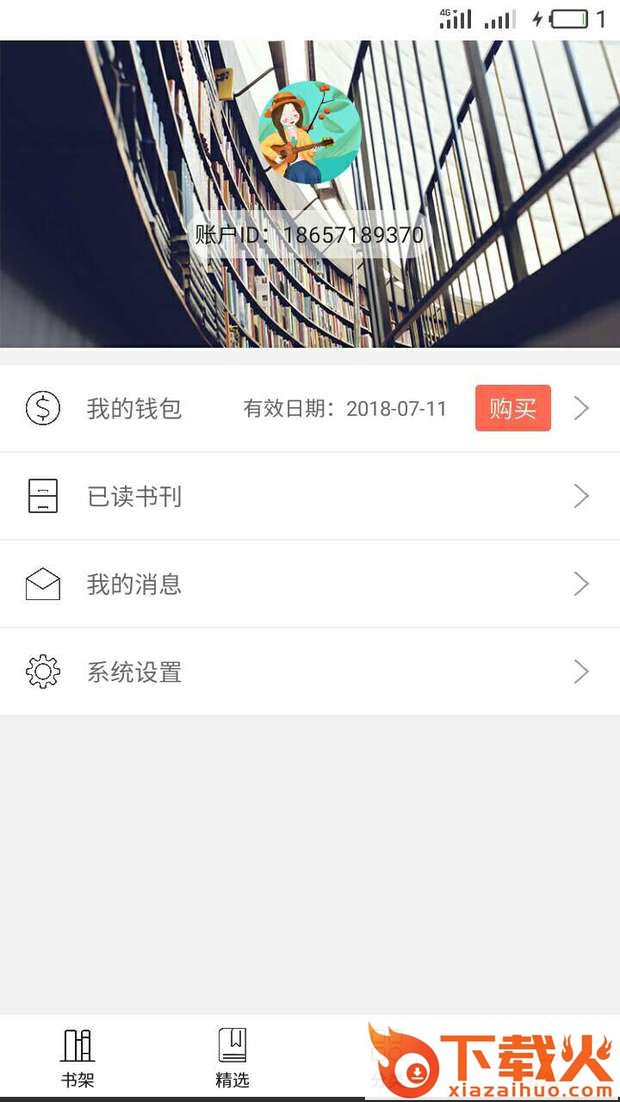Viewport: 620px width, 1102px height.
Task: Open 我的钱包 wallet row
Action: tap(134, 408)
